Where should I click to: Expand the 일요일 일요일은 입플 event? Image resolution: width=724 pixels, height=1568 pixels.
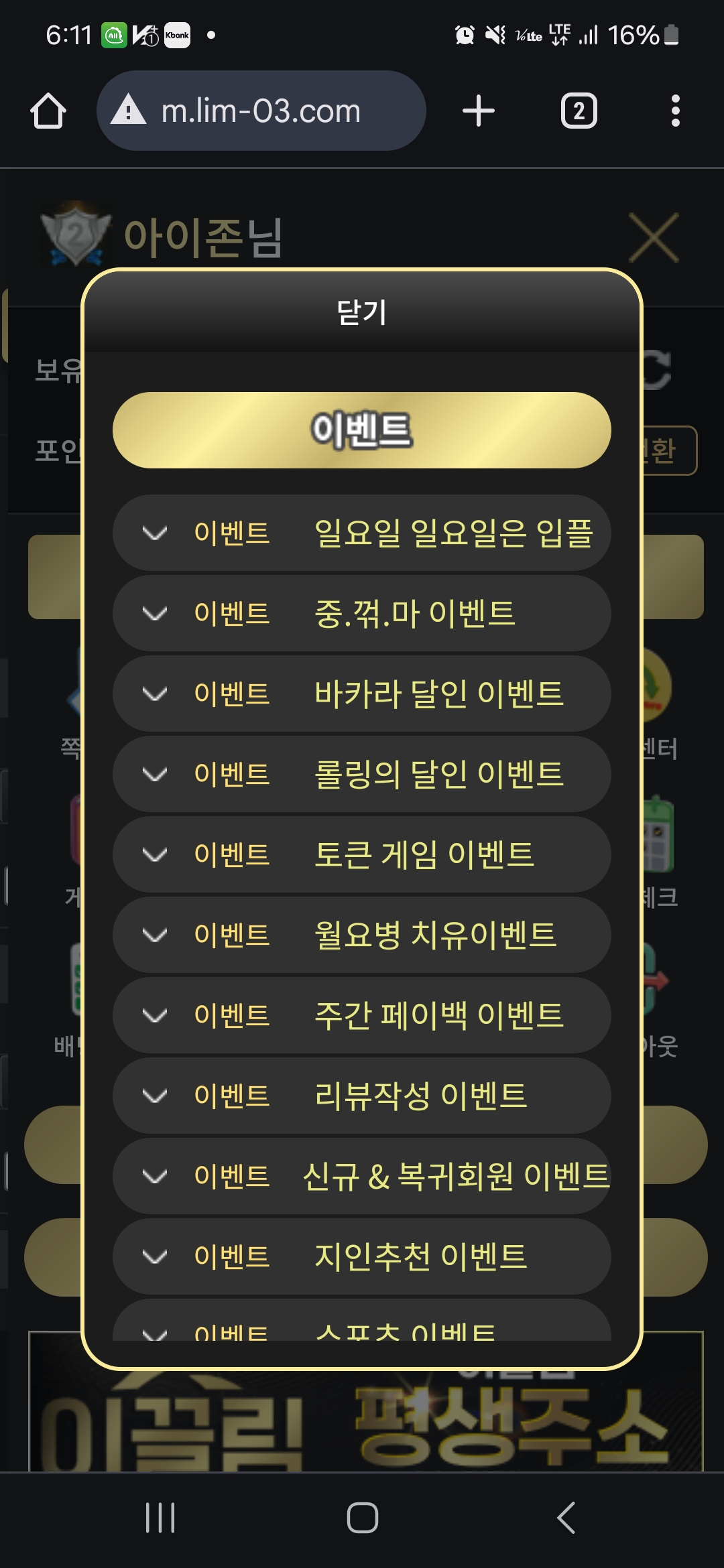point(362,533)
